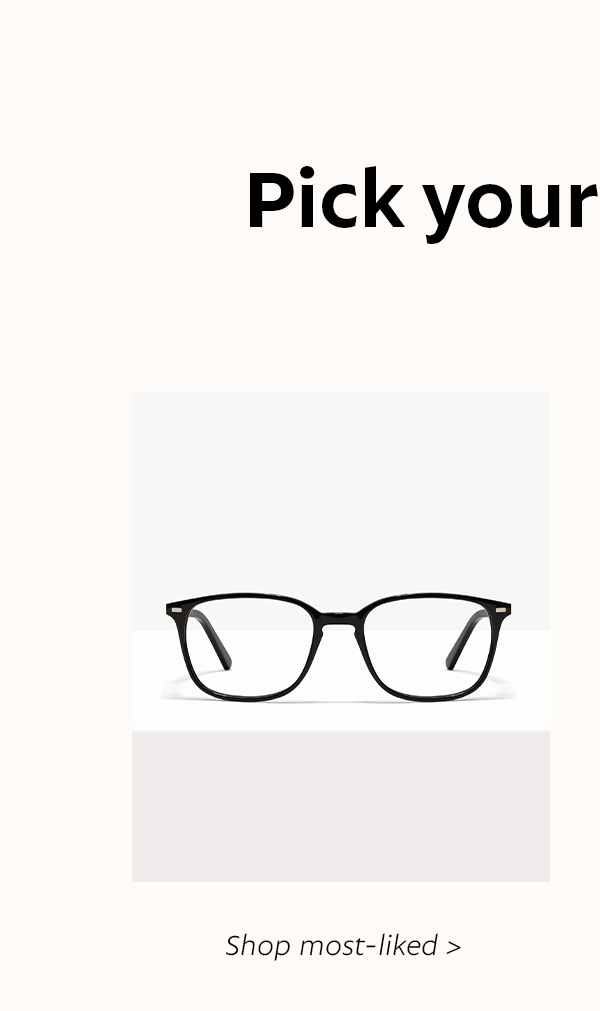Open the black eyeglasses product image

pyautogui.click(x=340, y=637)
